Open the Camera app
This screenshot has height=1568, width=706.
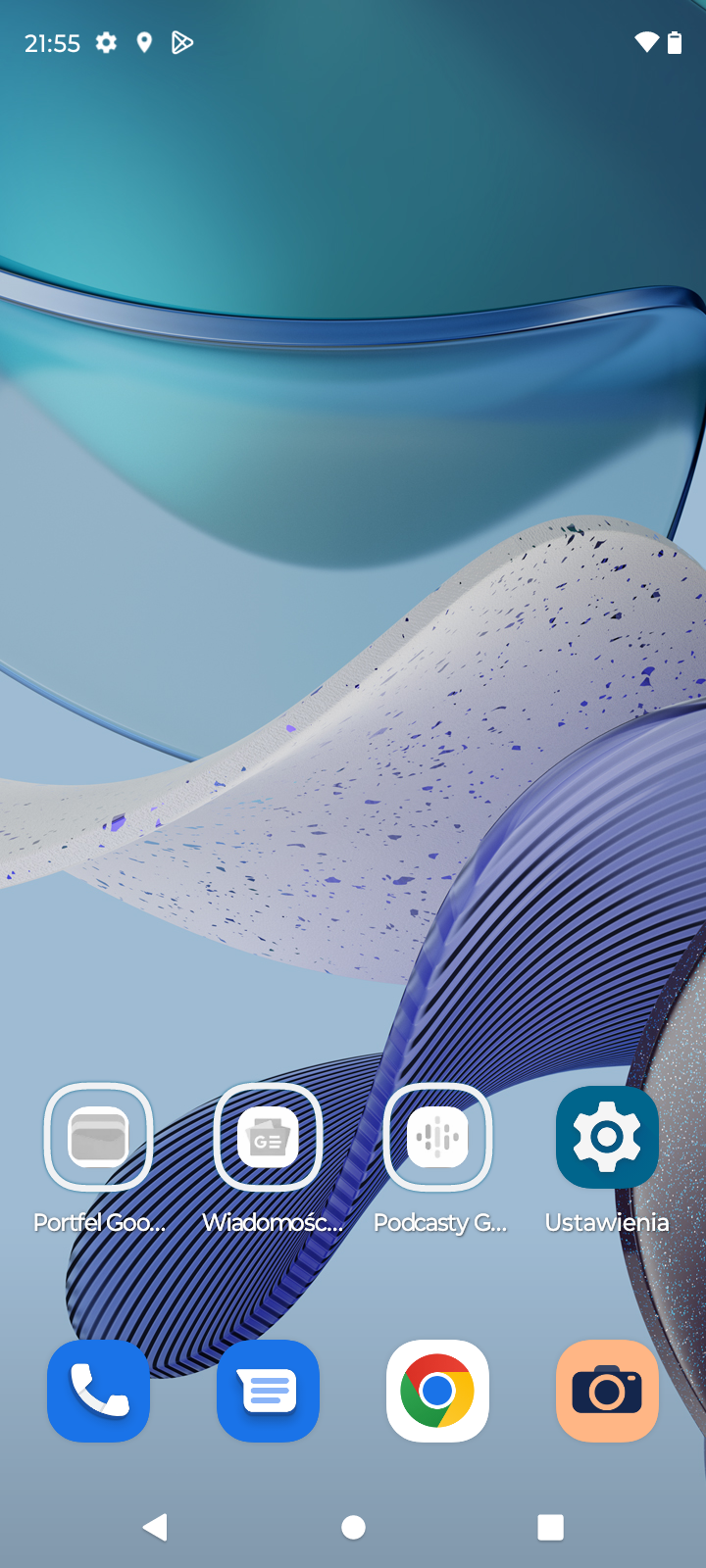607,1391
